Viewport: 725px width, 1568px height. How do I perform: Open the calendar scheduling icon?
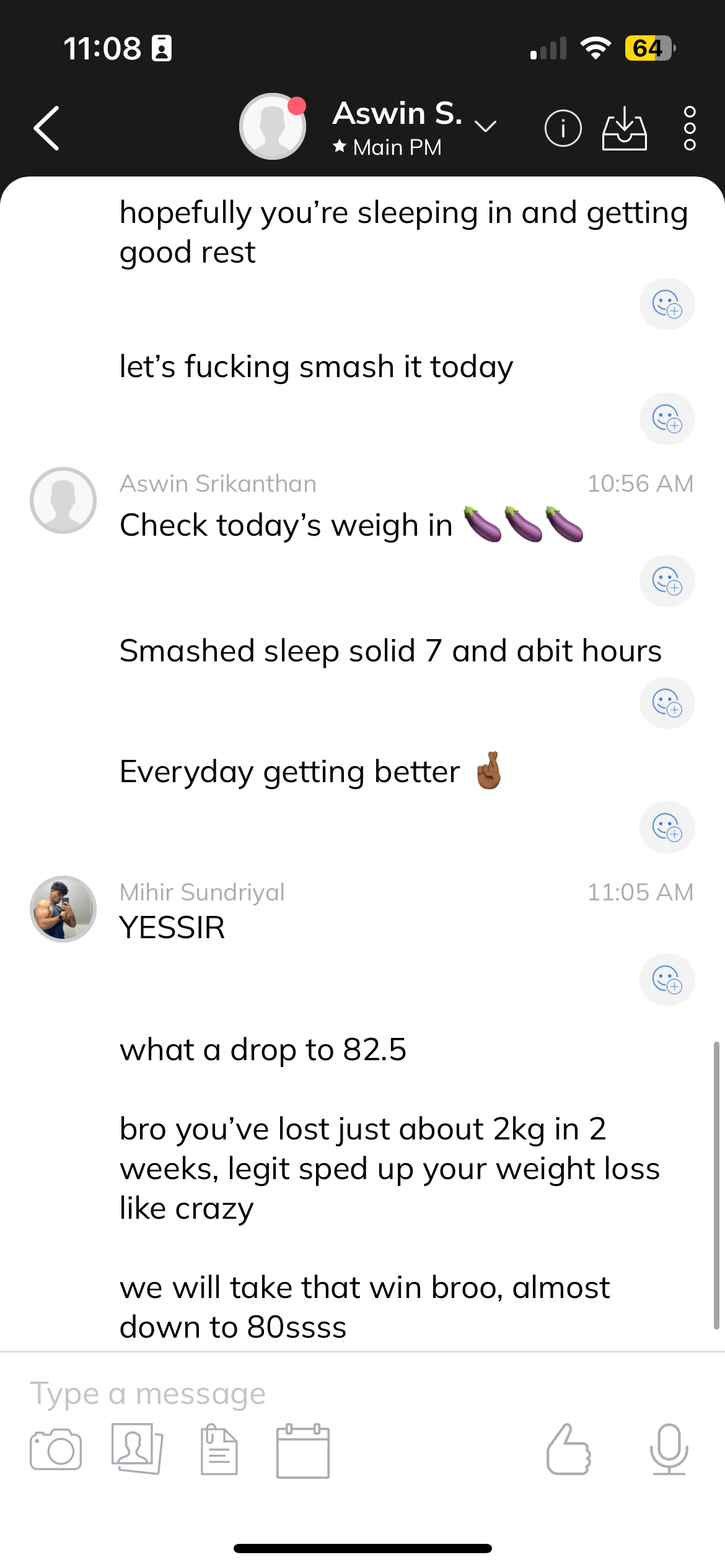pos(302,1450)
